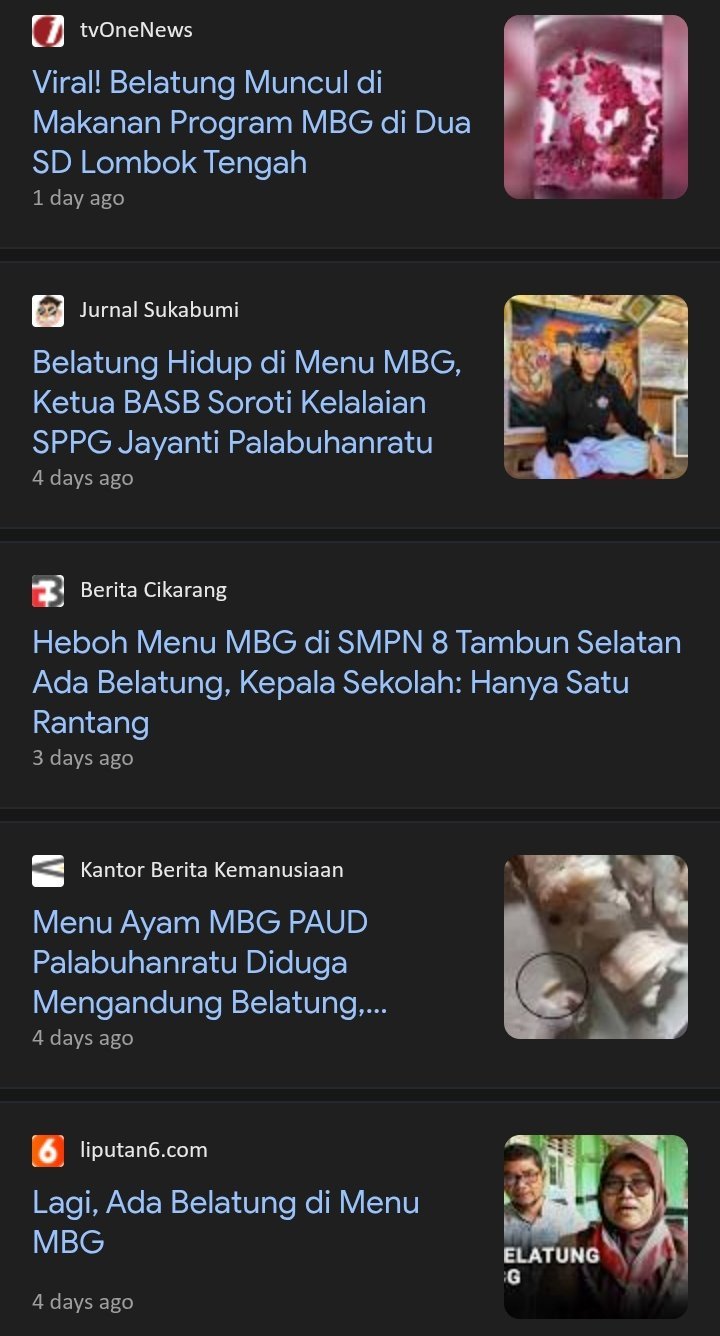The height and width of the screenshot is (1336, 720).
Task: Read Berita Cikarang story on SMPN 8 Tambun Selatan
Action: pos(356,682)
